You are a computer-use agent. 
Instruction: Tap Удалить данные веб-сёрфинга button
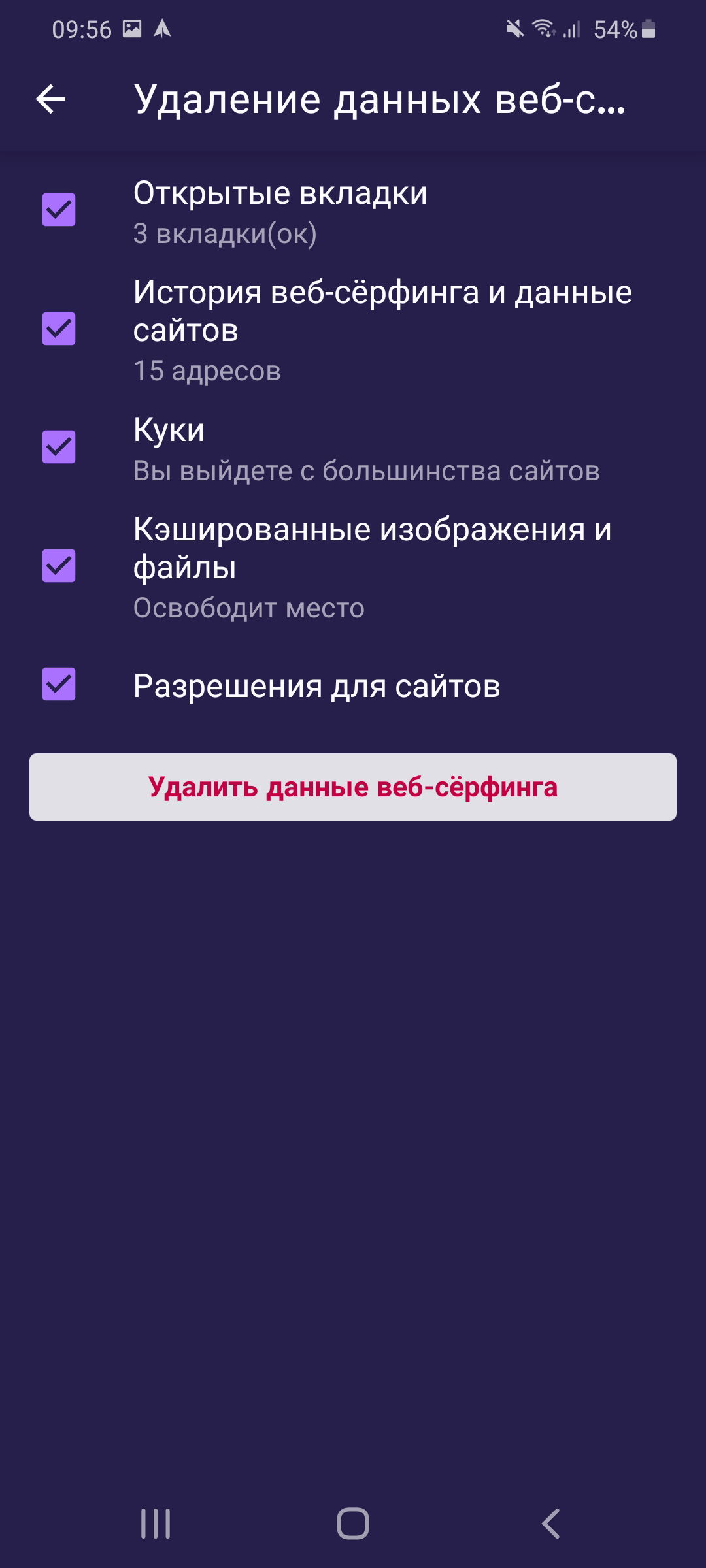point(353,787)
